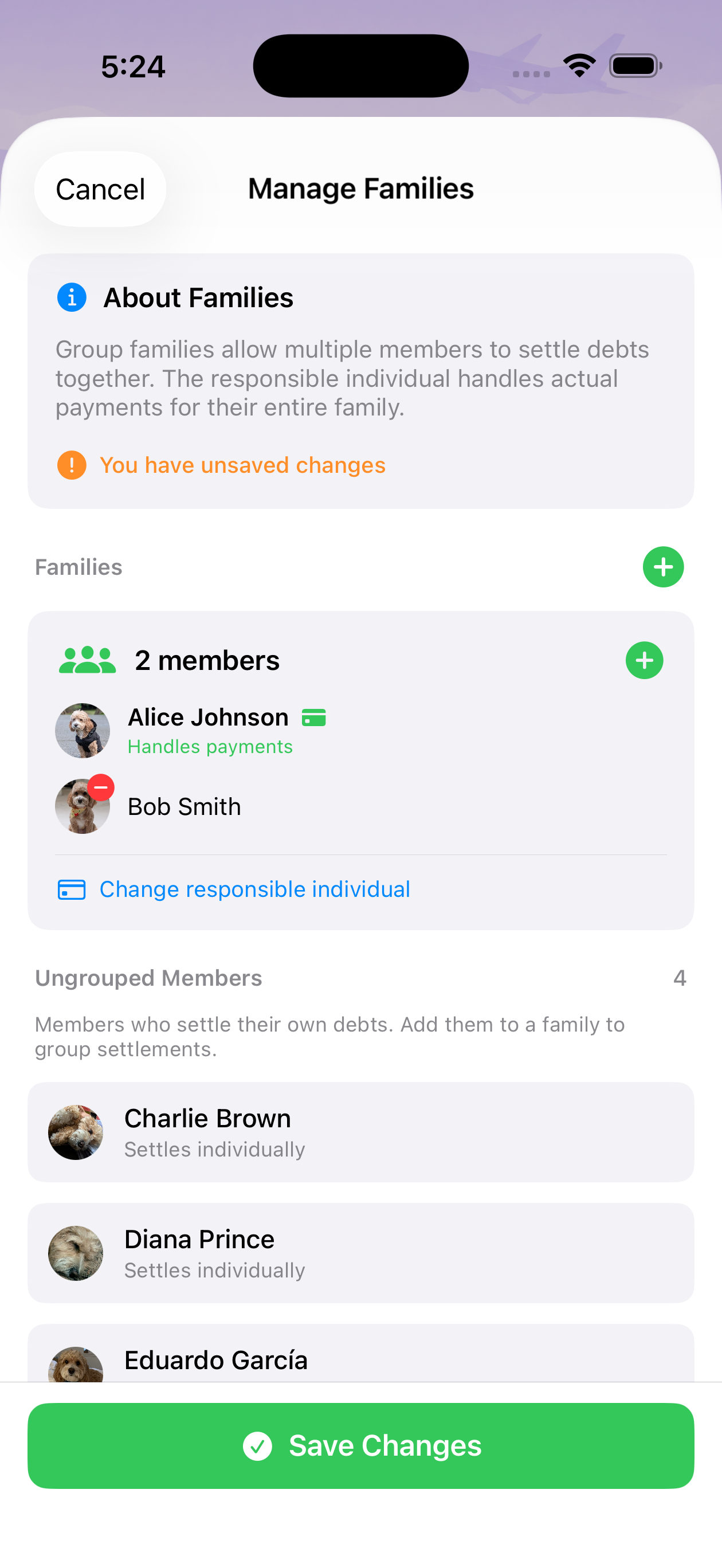
Task: Tap the battery level indicator
Action: pyautogui.click(x=635, y=66)
